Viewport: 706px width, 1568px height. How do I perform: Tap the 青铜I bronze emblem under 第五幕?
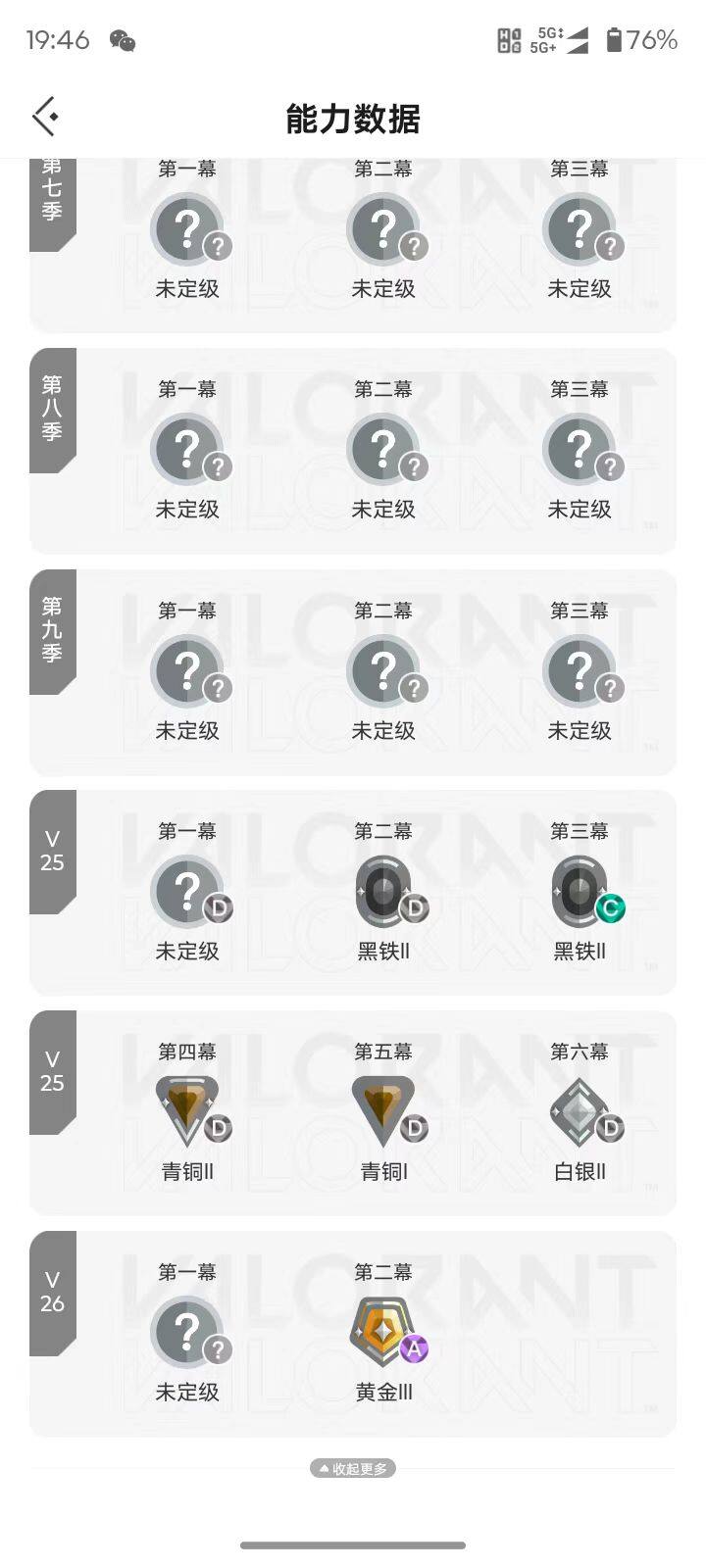pos(383,1110)
